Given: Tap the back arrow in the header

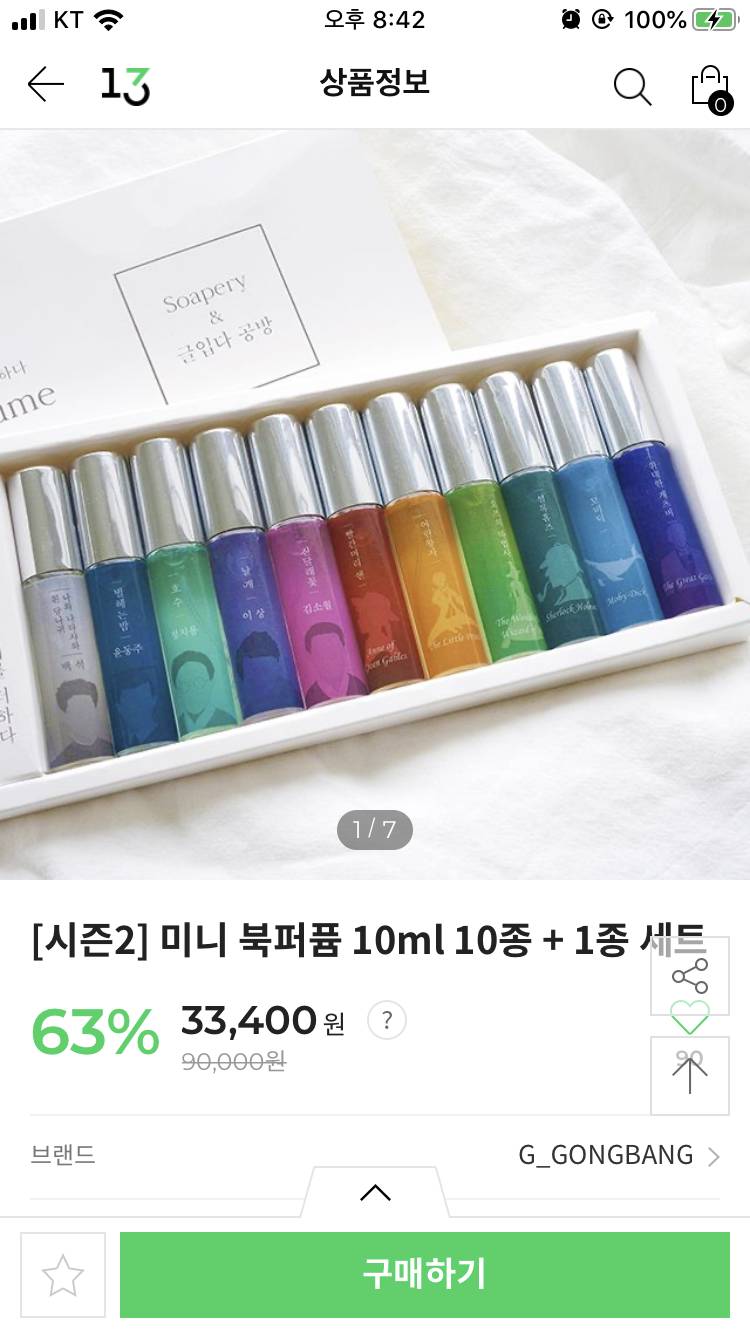Looking at the screenshot, I should [x=44, y=84].
